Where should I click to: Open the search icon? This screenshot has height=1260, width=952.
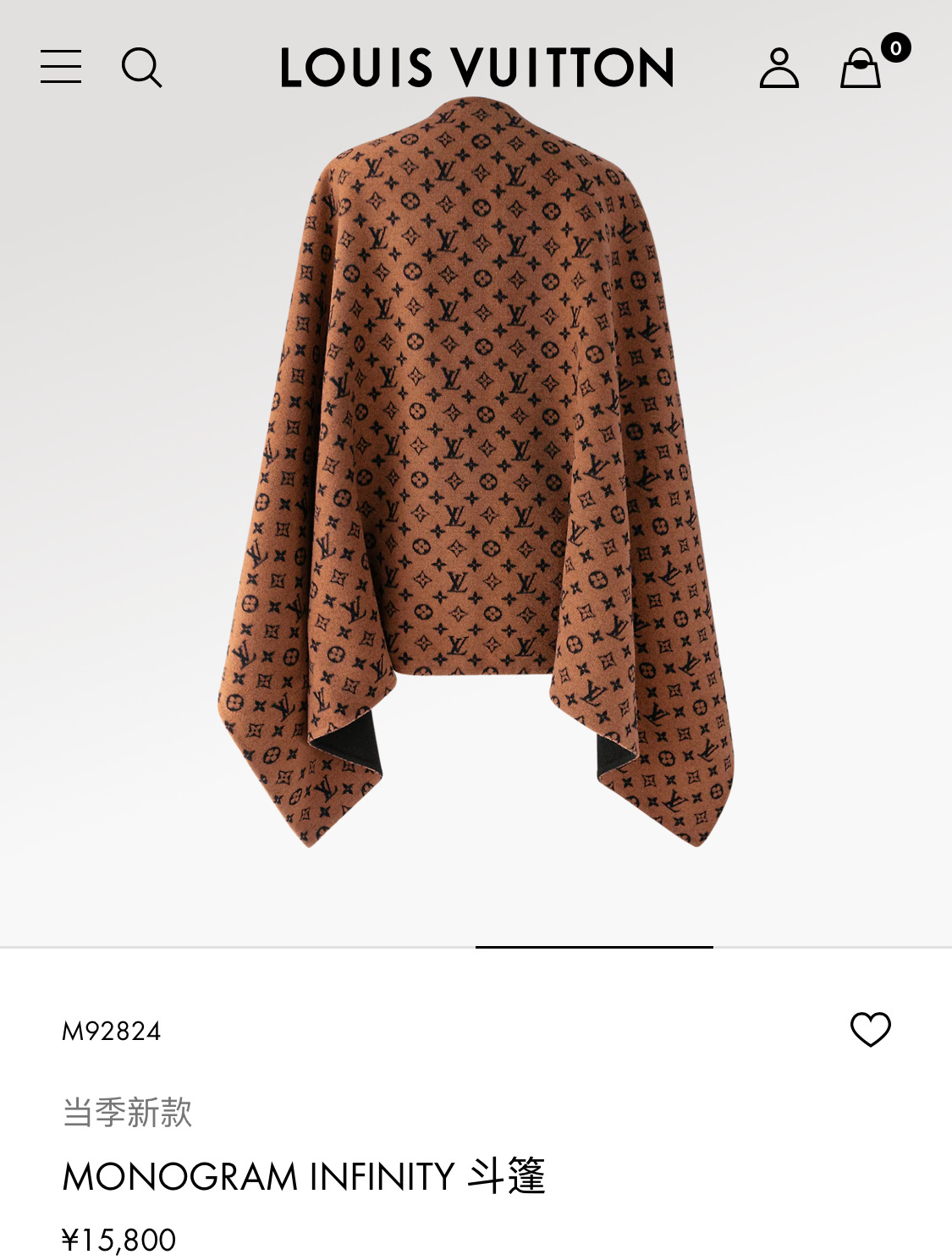point(141,68)
